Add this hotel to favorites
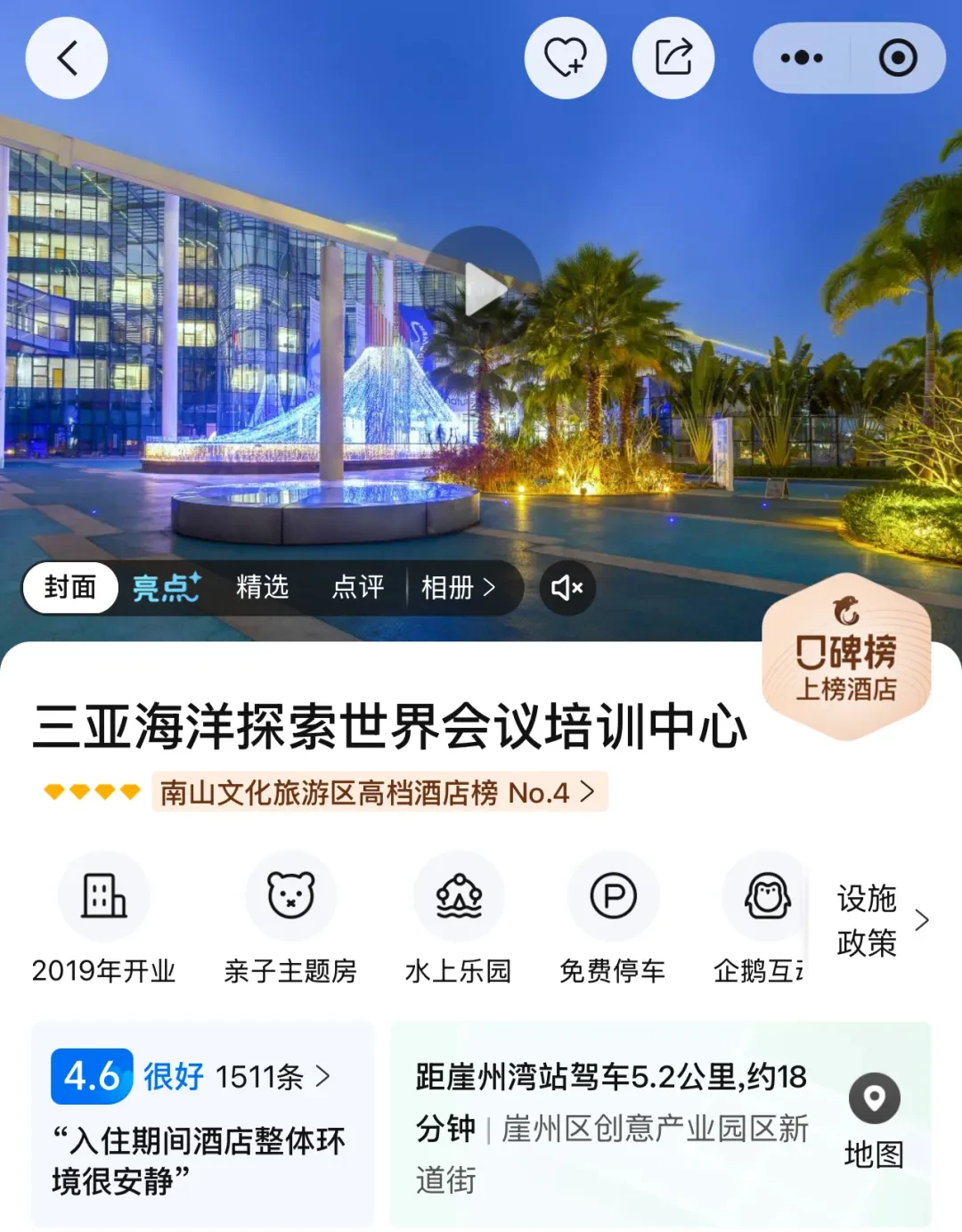This screenshot has height=1232, width=962. tap(566, 58)
